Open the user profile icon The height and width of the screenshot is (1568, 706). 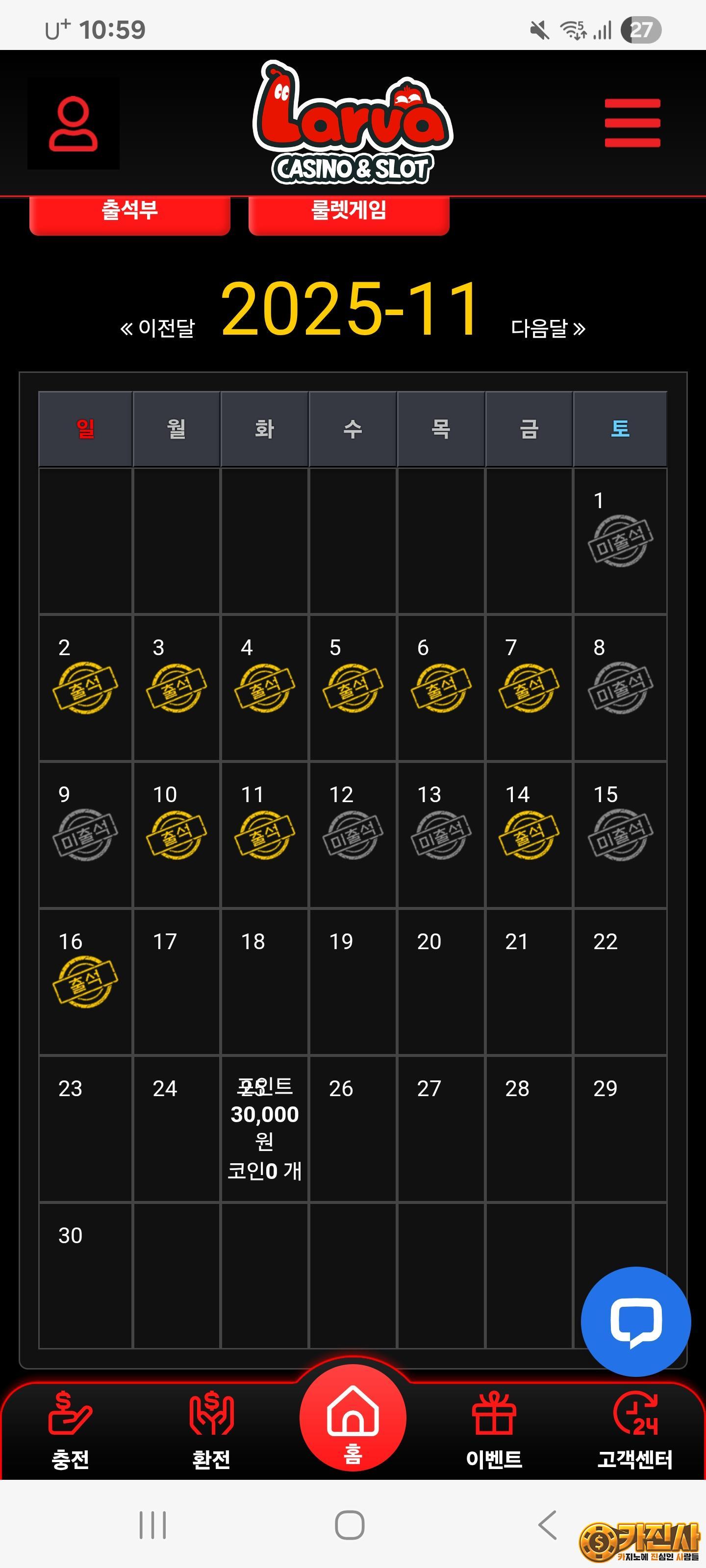tap(73, 123)
